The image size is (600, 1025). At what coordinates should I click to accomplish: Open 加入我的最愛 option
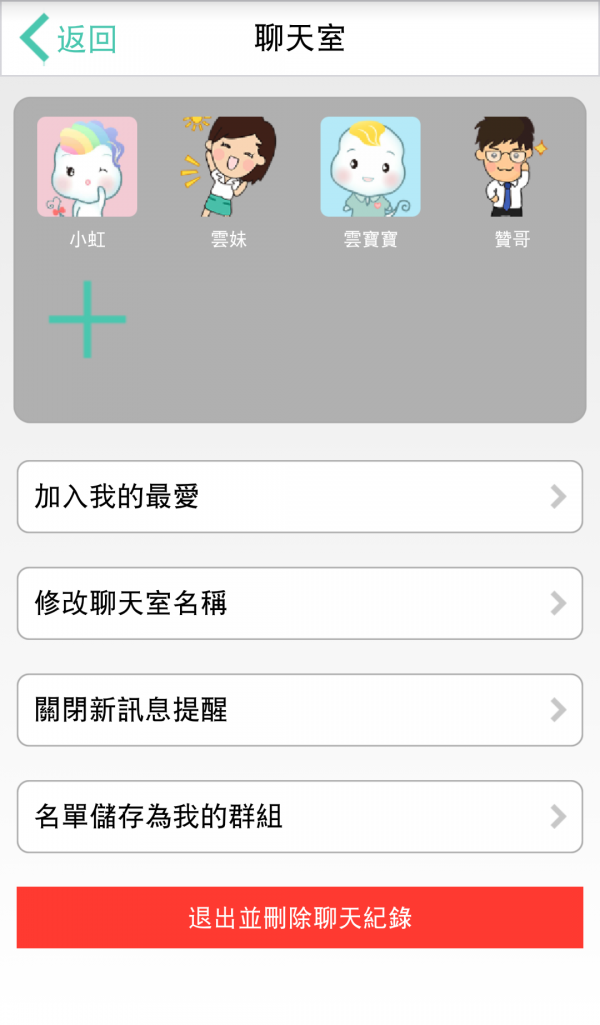point(300,497)
